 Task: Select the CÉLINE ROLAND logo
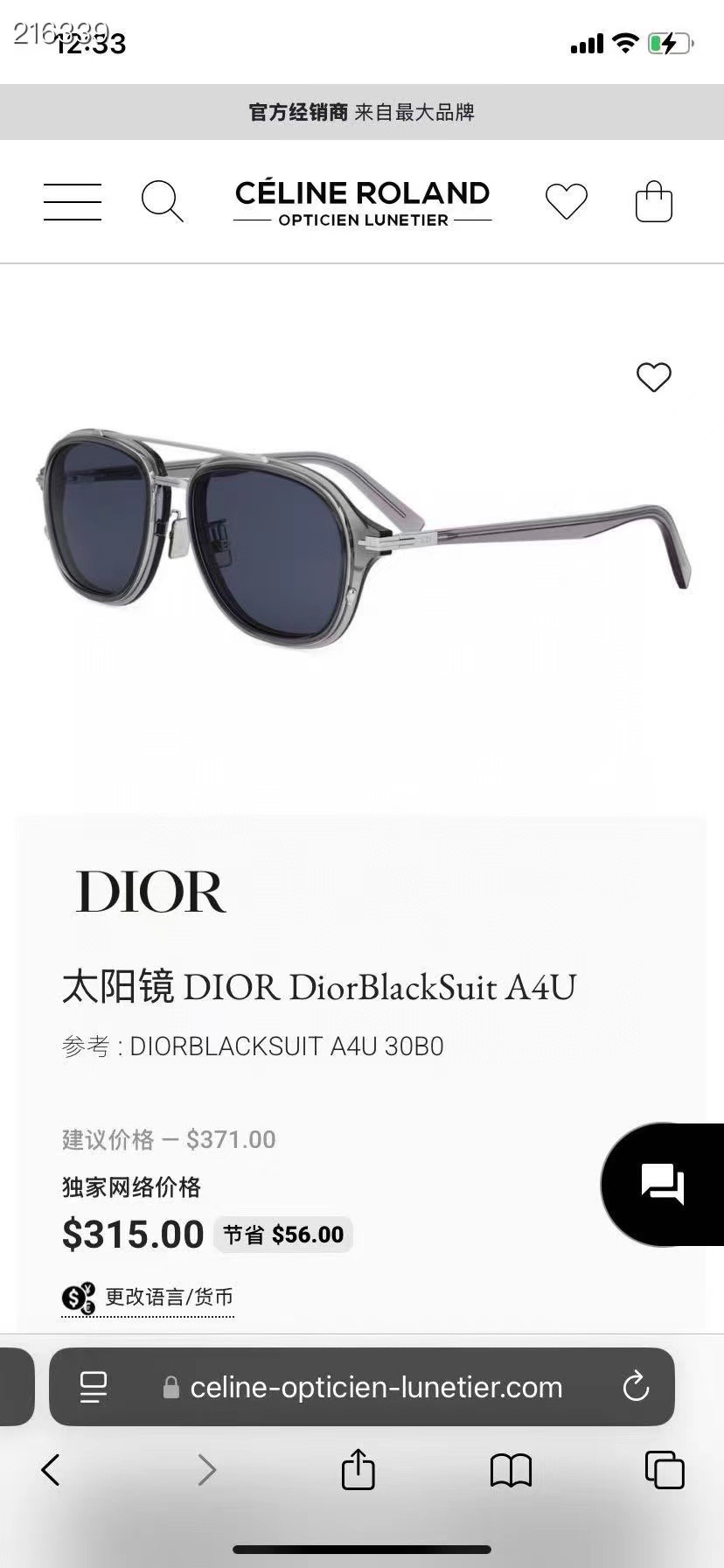tap(362, 200)
